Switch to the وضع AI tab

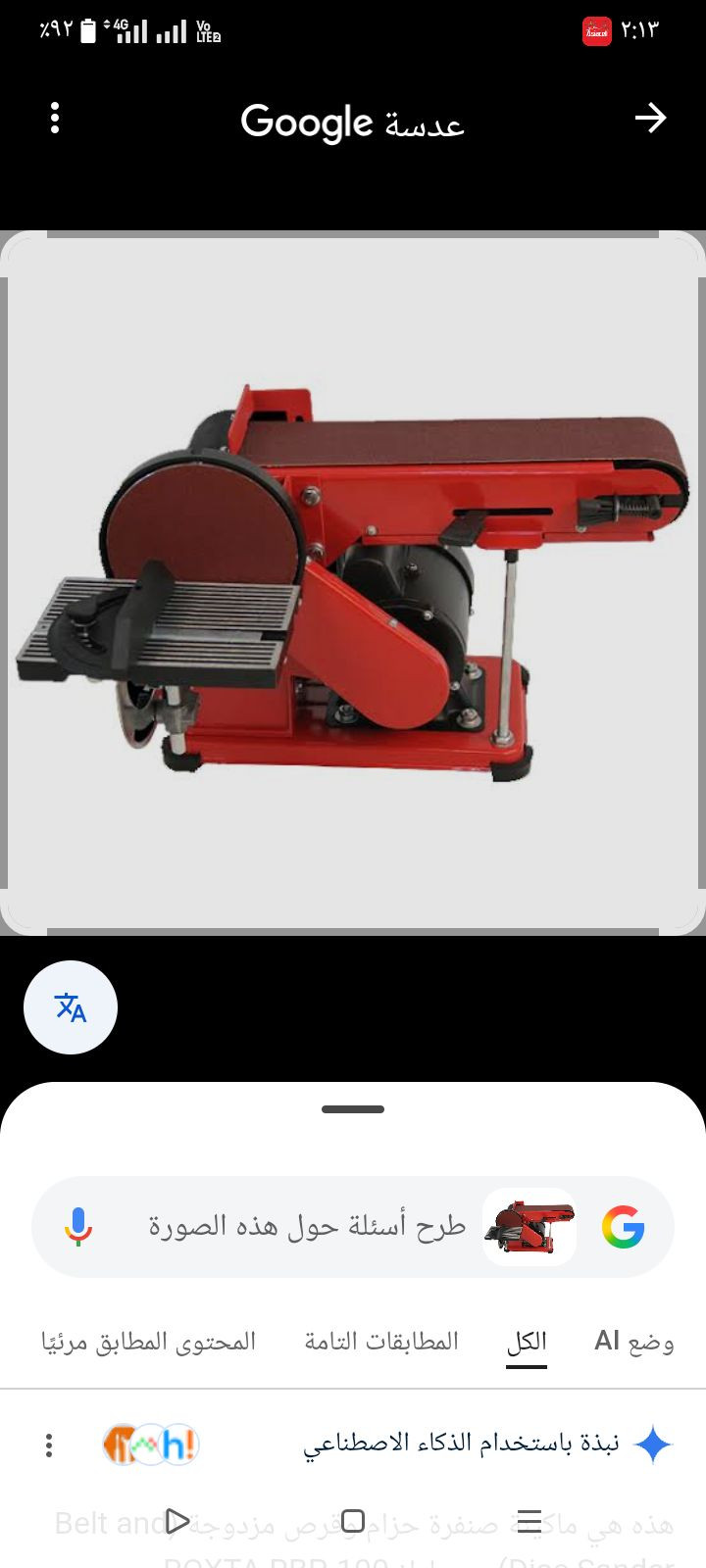click(x=633, y=1341)
